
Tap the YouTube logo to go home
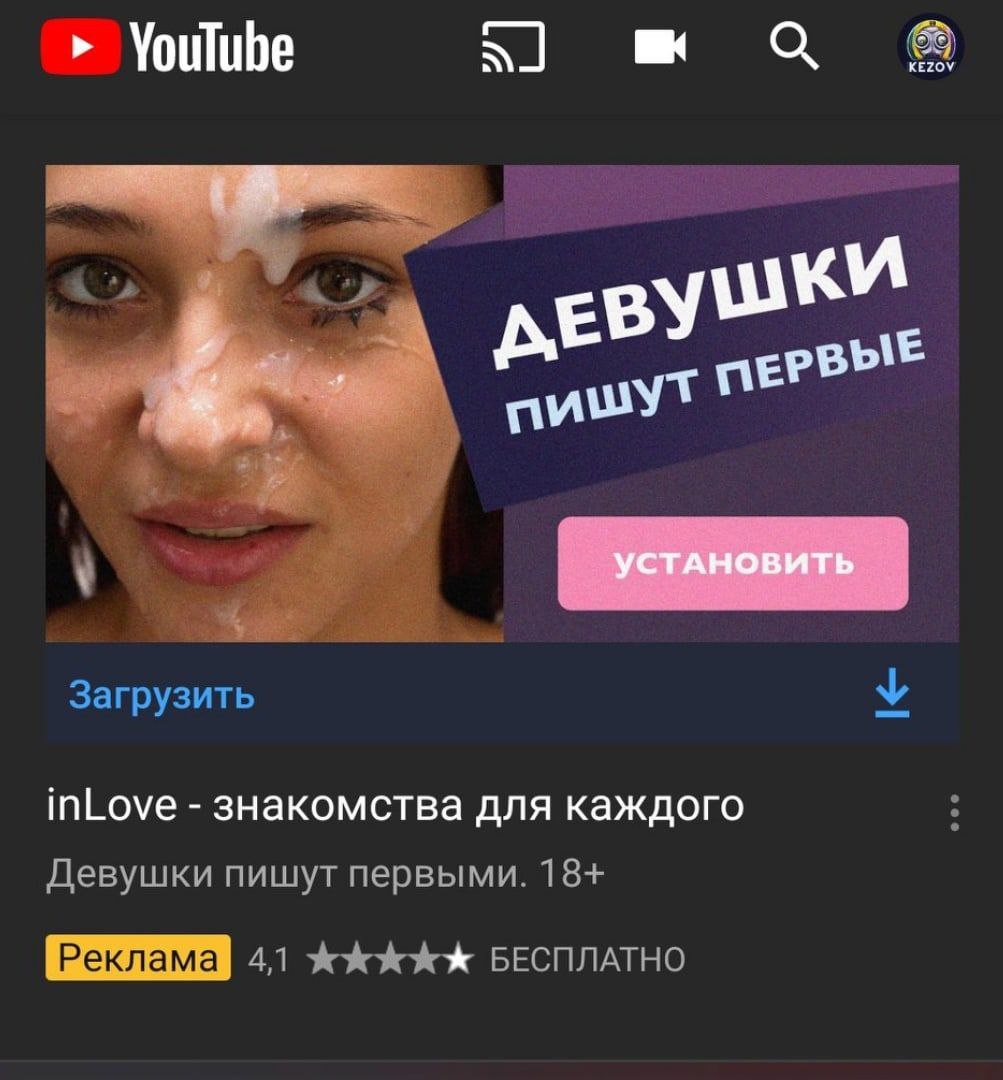(x=167, y=49)
